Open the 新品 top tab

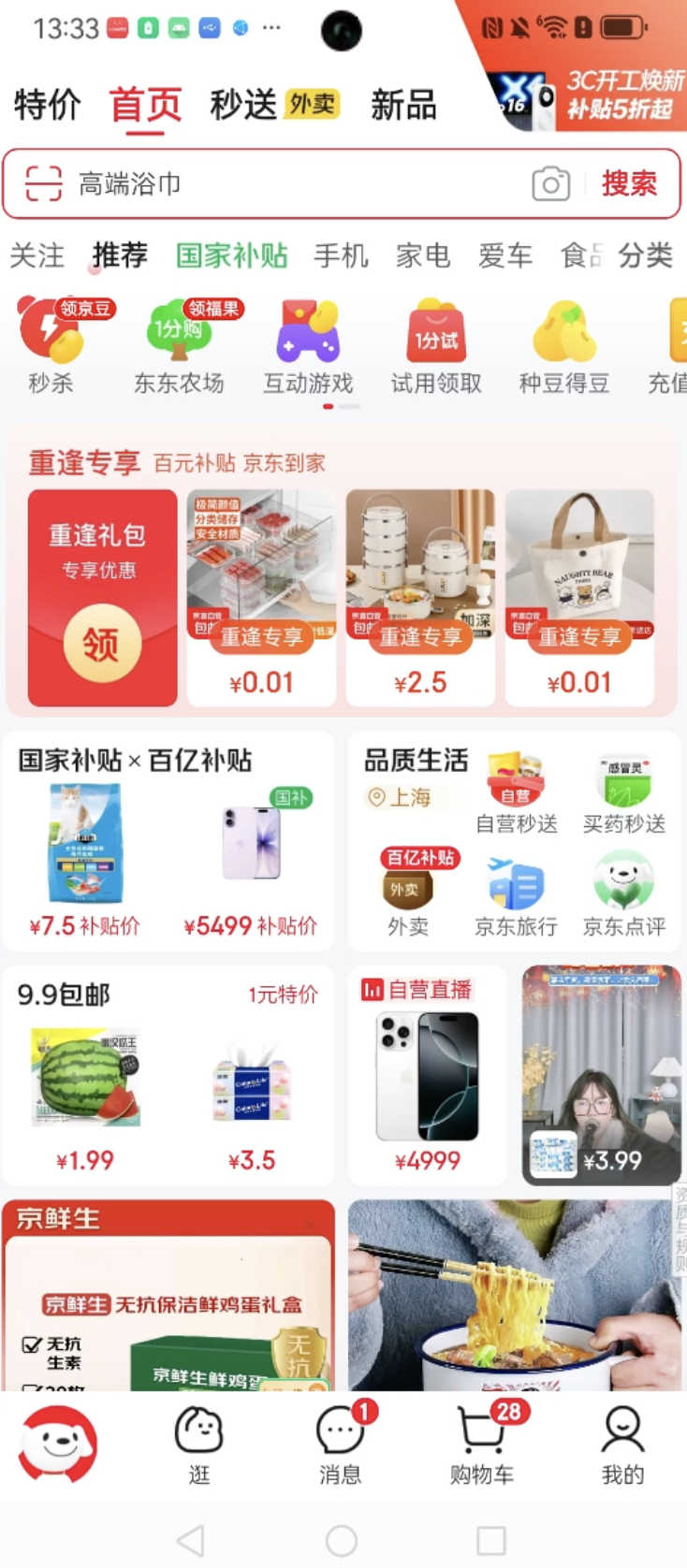(403, 105)
